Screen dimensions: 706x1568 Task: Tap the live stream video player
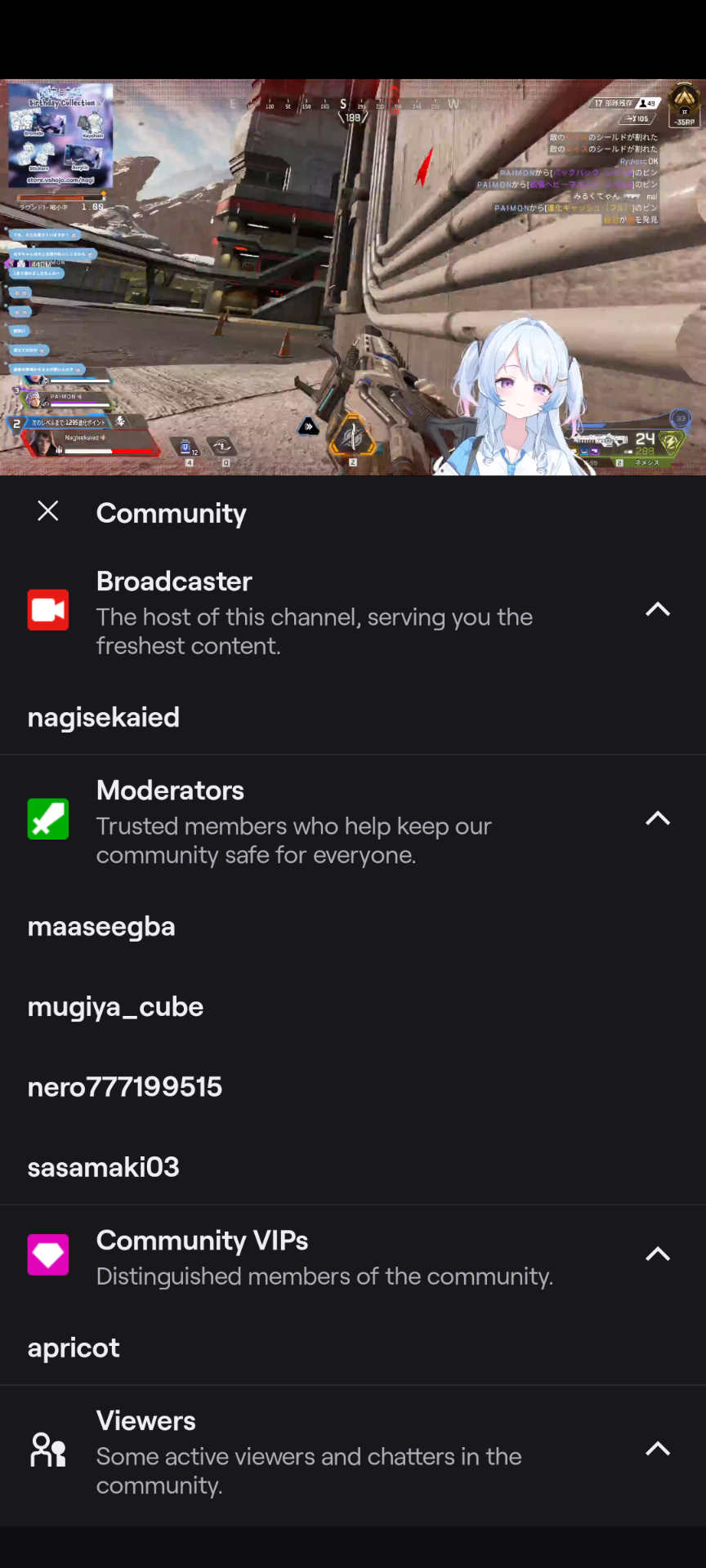(x=353, y=277)
